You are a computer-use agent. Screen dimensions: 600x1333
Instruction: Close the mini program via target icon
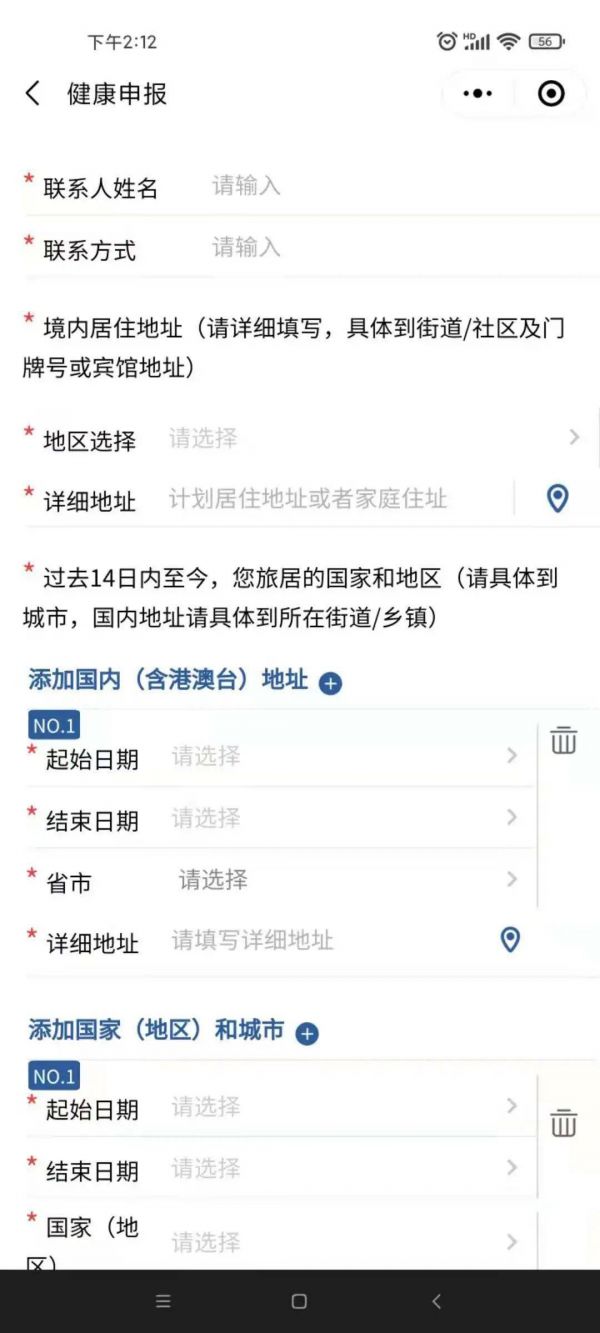[551, 94]
